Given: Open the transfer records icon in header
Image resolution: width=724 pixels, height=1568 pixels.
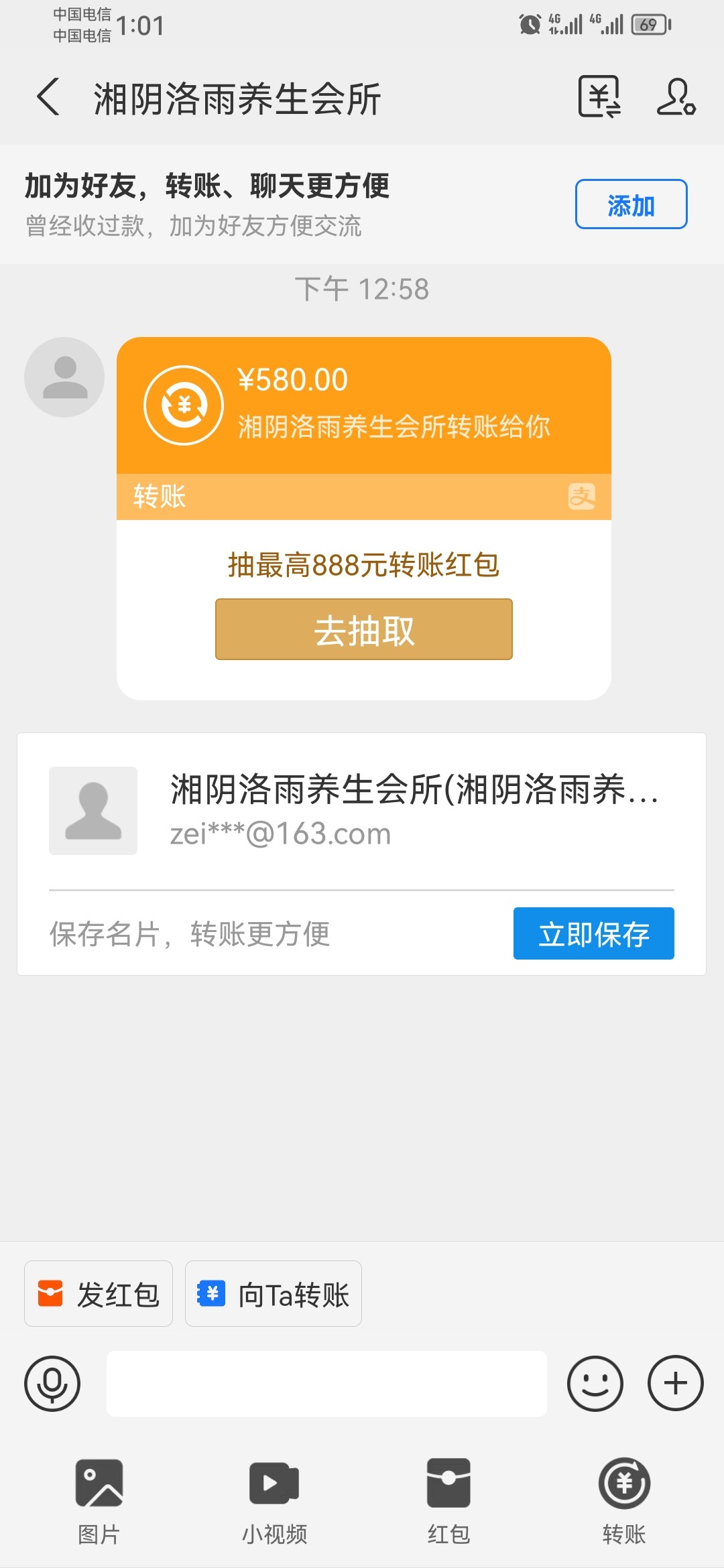Looking at the screenshot, I should click(599, 97).
